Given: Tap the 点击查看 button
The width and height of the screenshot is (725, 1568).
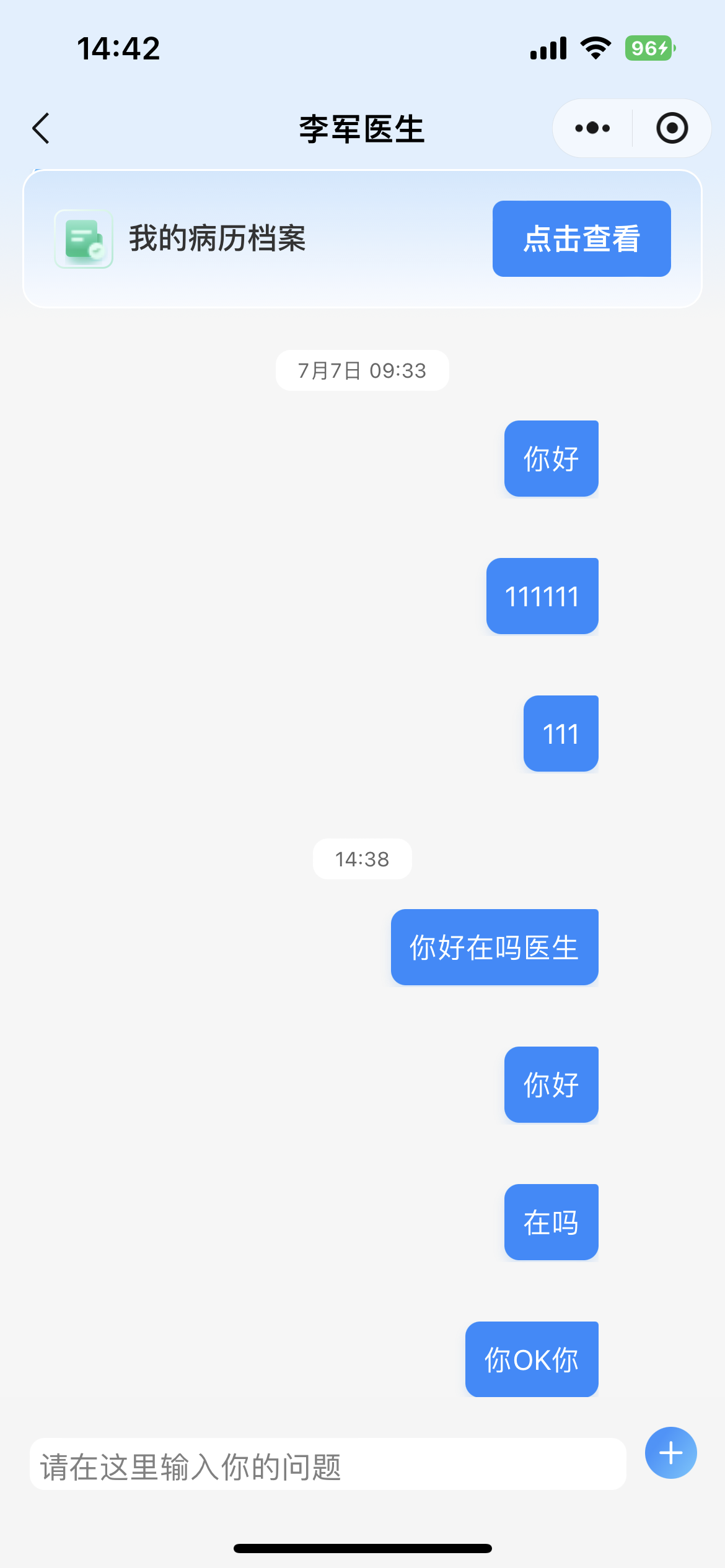Looking at the screenshot, I should 581,238.
